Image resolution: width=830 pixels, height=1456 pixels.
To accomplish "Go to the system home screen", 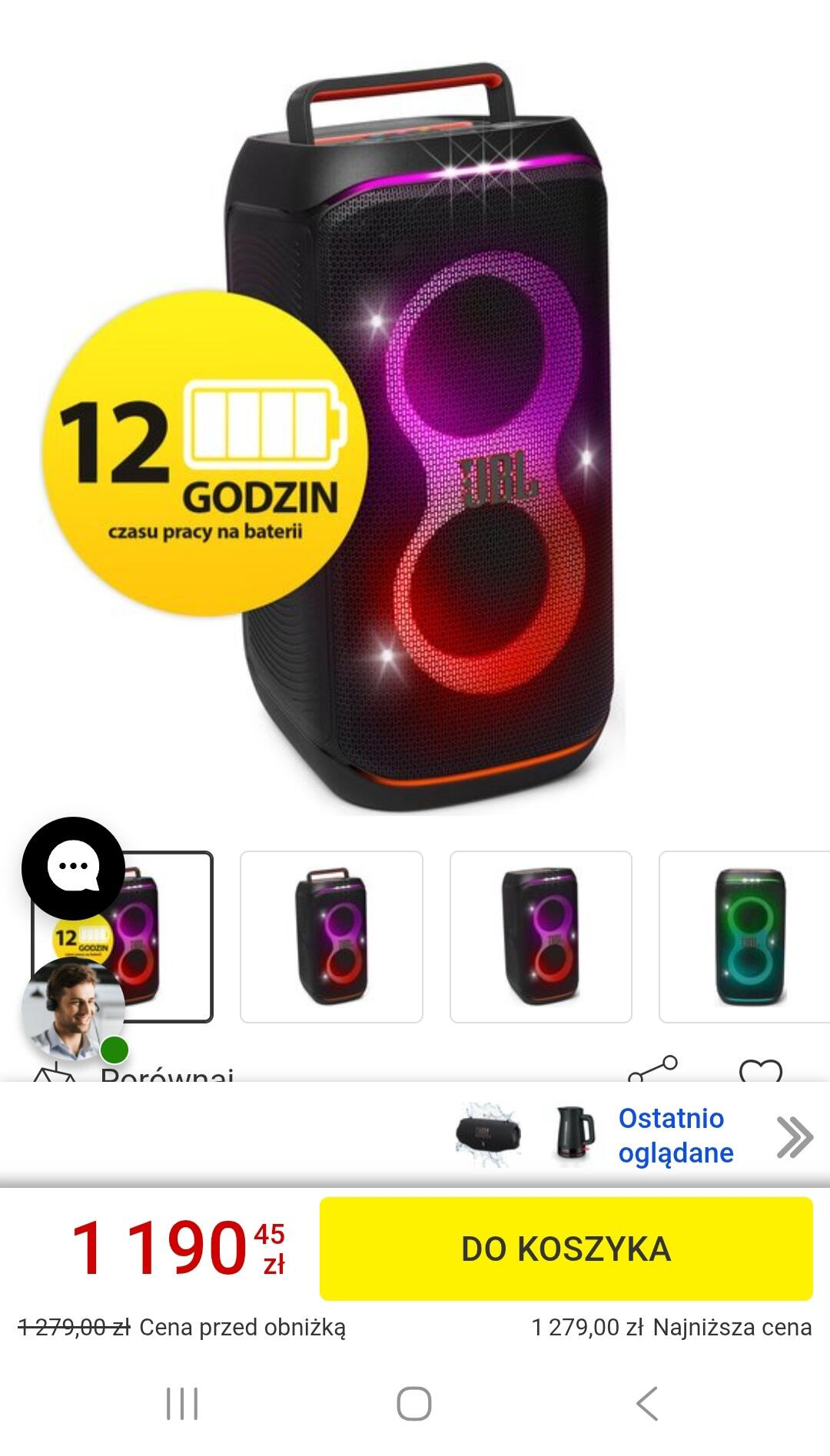I will [414, 1403].
